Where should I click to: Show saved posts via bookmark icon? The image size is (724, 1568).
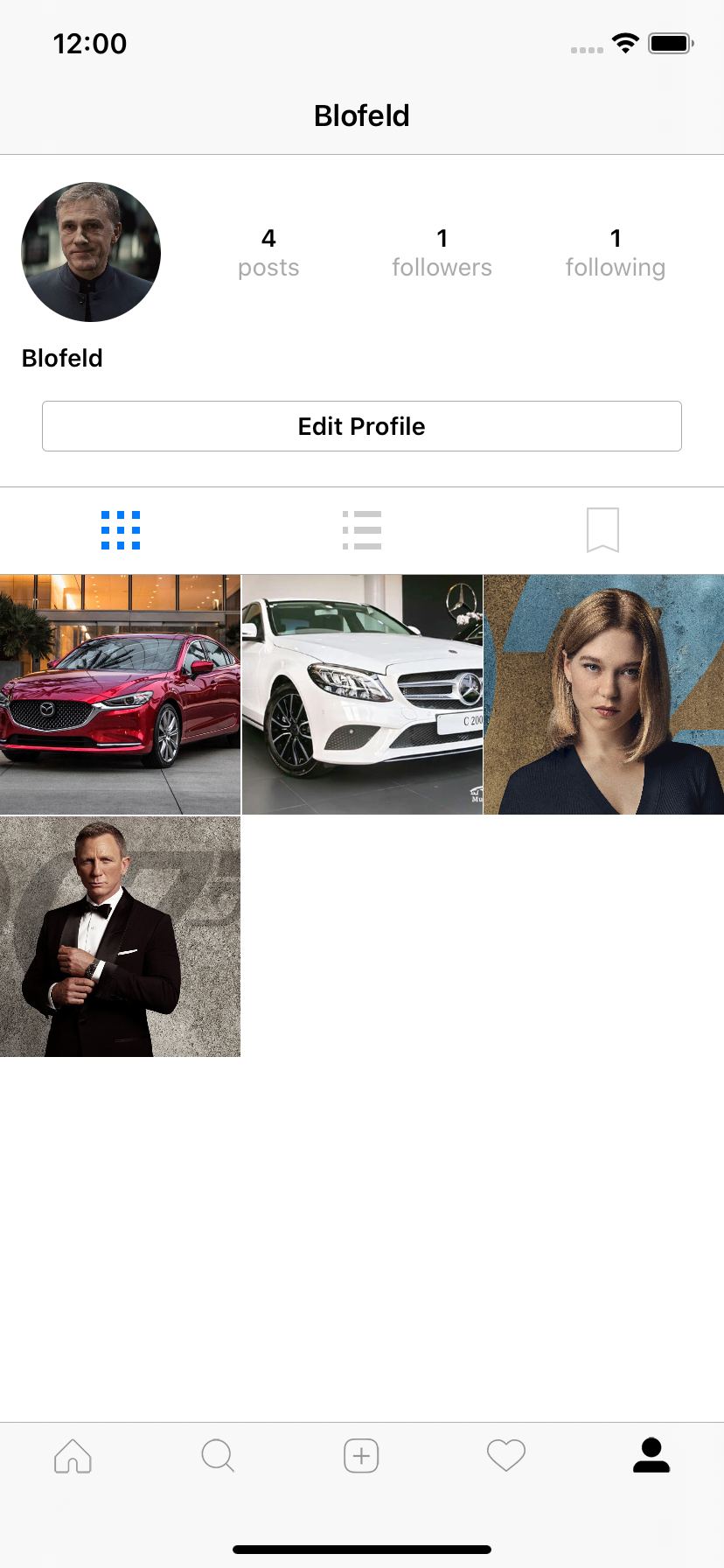(x=602, y=528)
